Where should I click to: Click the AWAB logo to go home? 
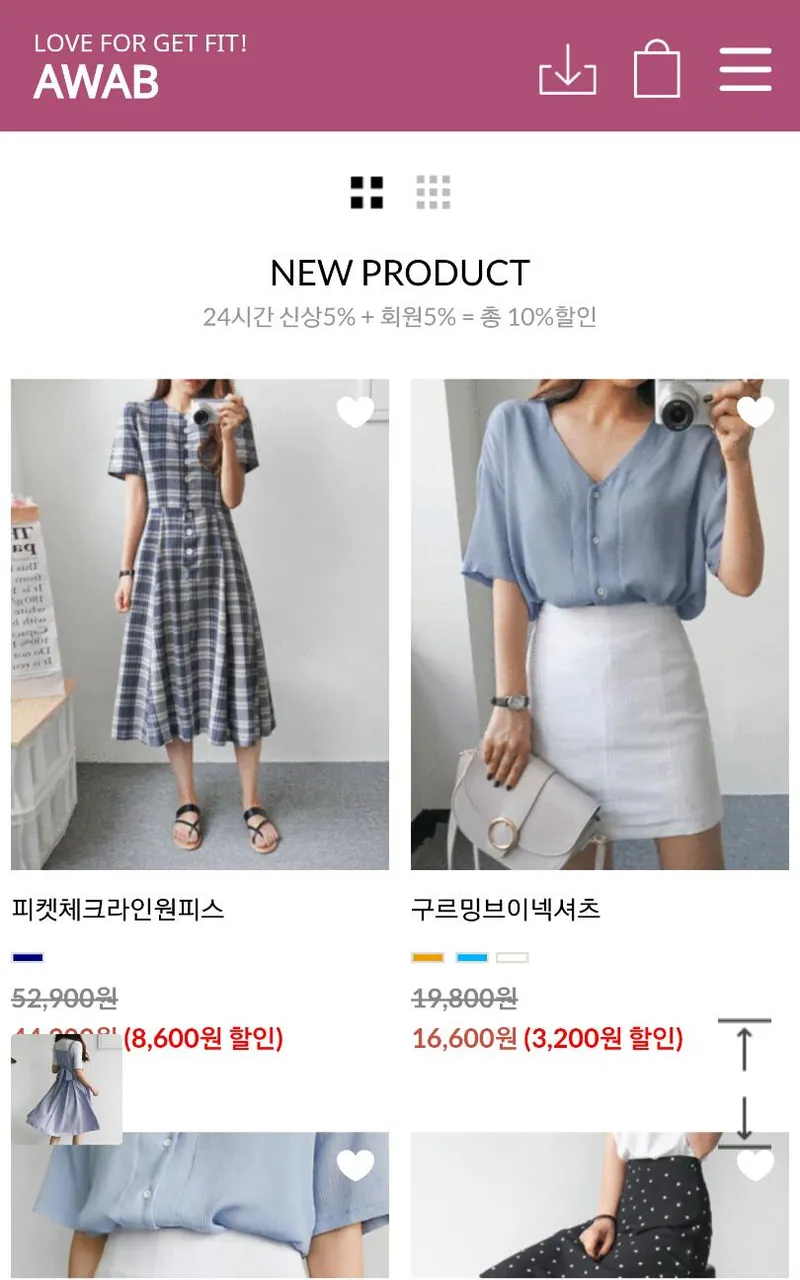pos(97,84)
